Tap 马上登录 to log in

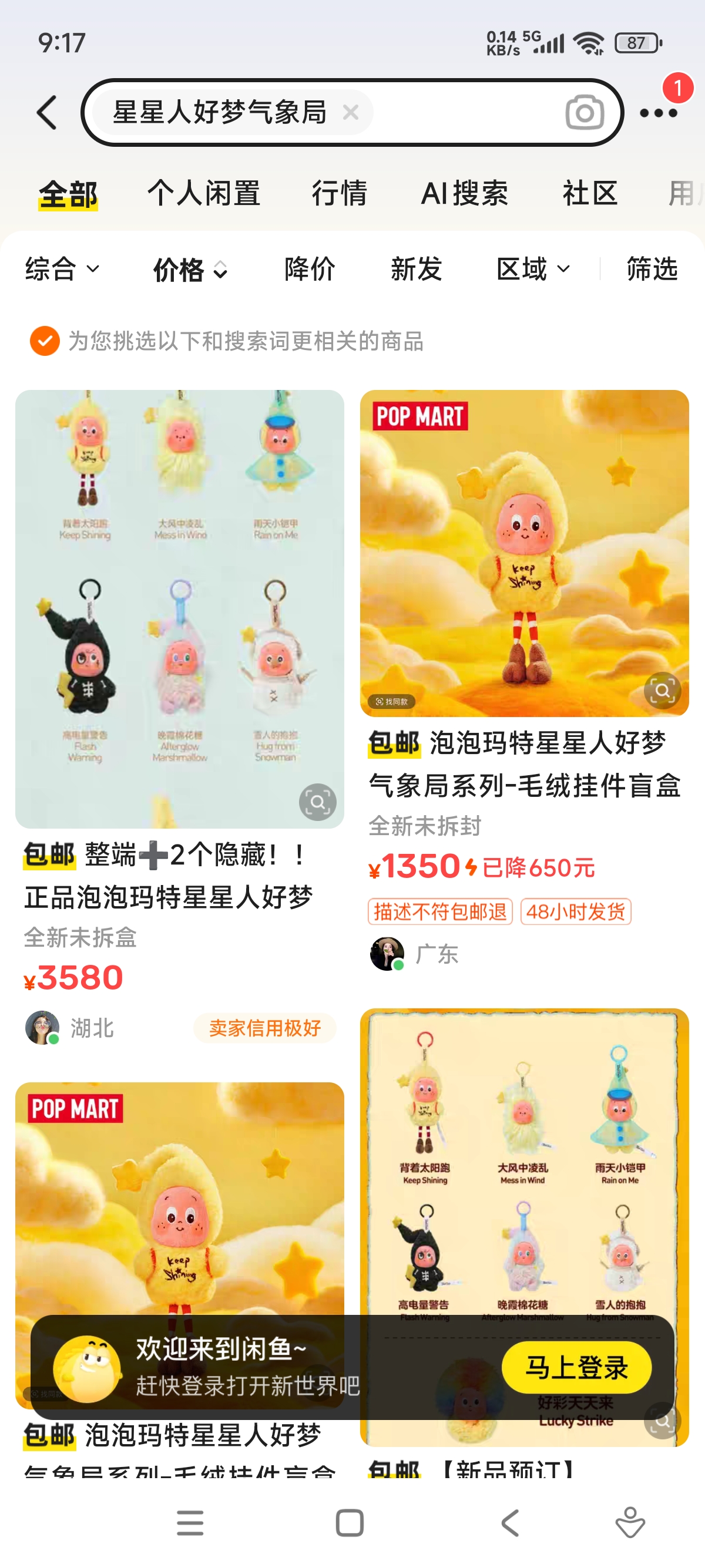pos(576,1368)
